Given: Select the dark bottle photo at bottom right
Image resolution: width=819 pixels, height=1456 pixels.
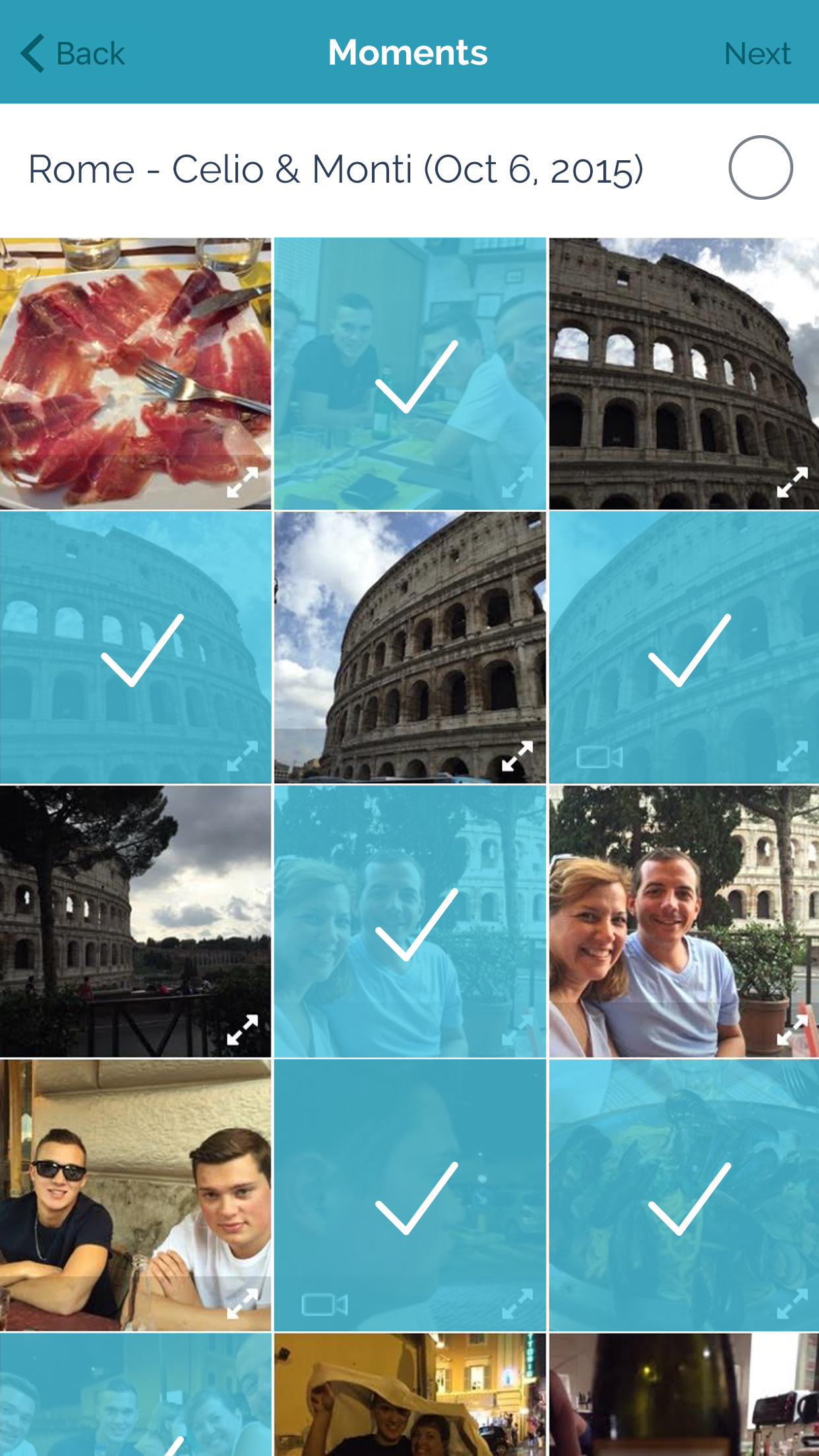Looking at the screenshot, I should point(683,1395).
